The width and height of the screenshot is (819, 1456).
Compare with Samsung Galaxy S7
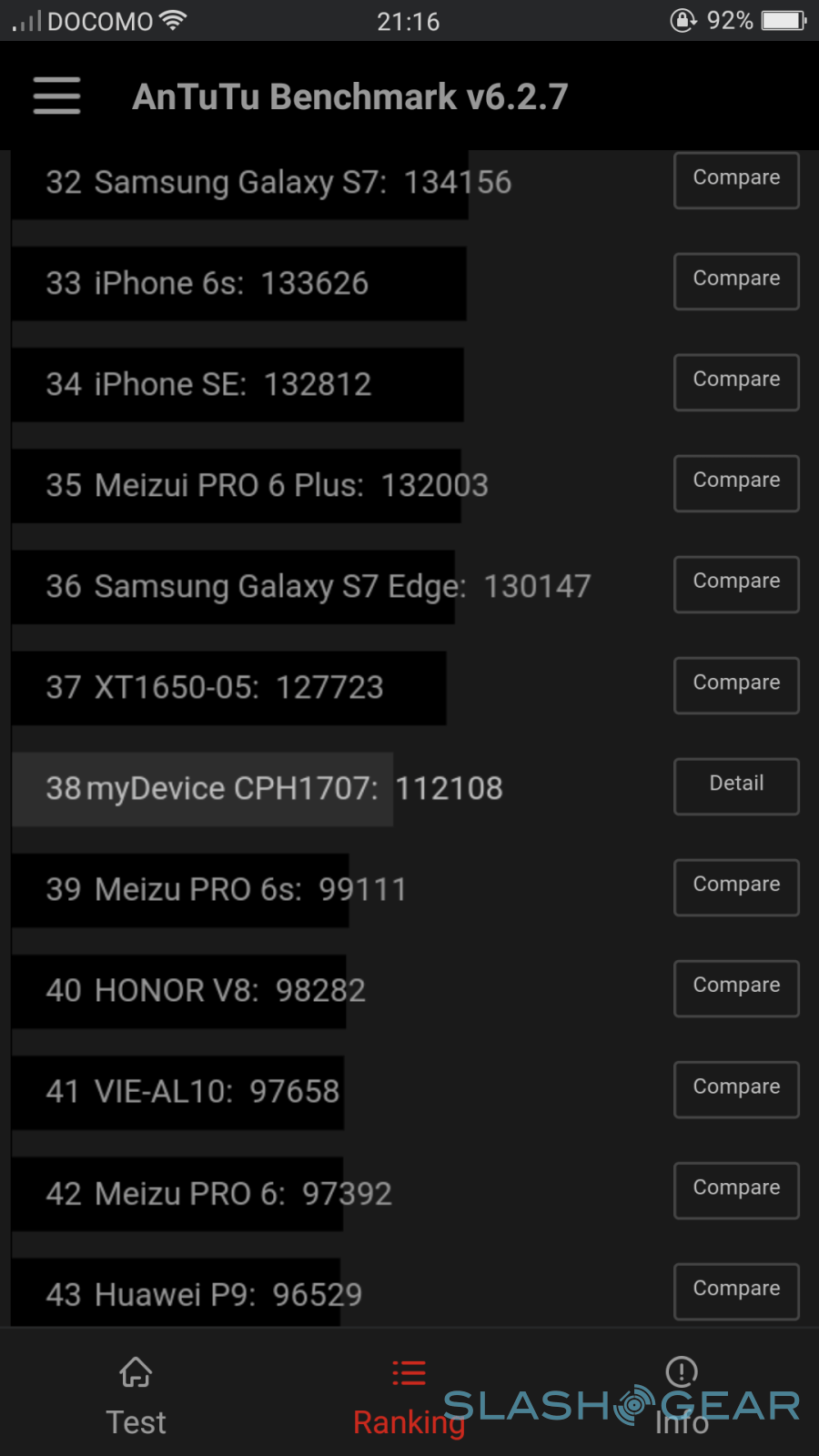[x=736, y=180]
